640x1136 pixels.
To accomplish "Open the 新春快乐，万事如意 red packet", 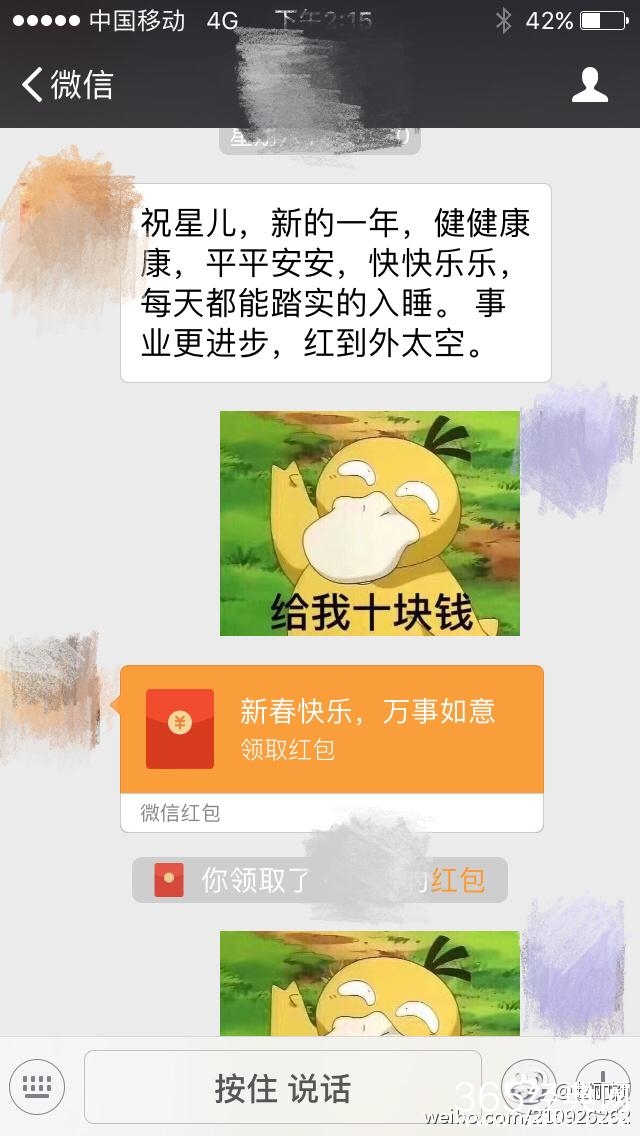I will pyautogui.click(x=332, y=729).
